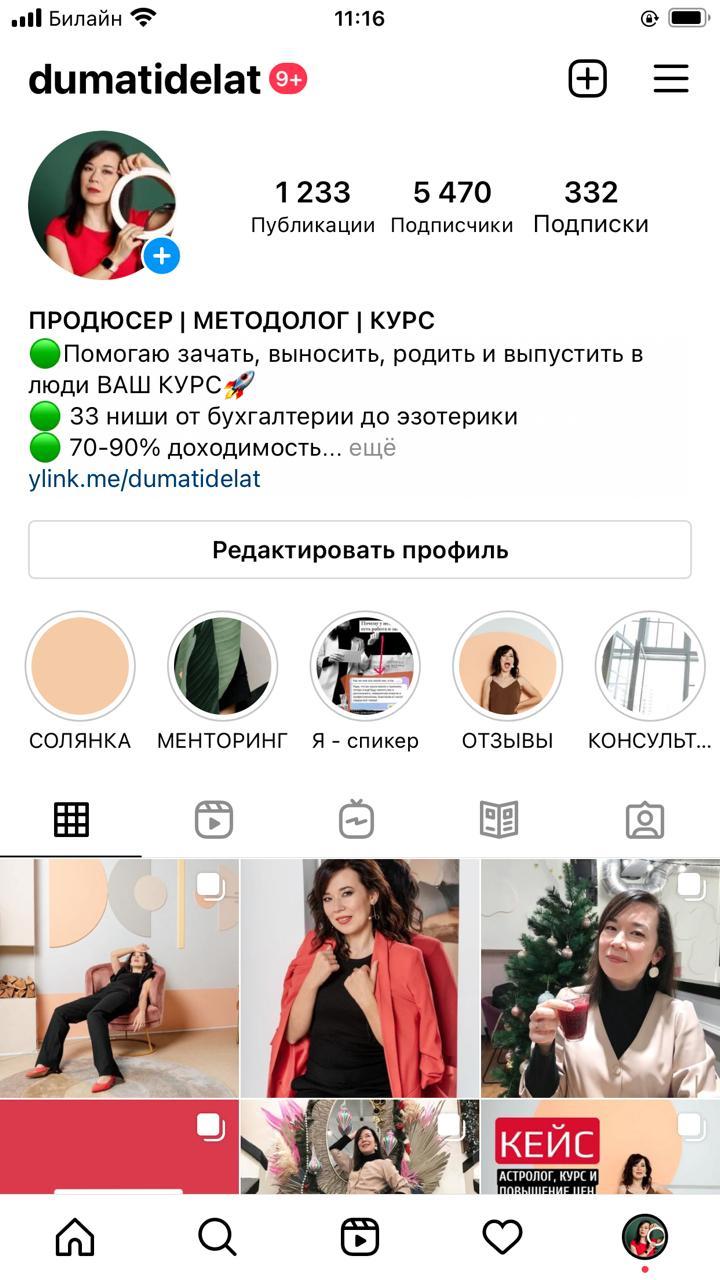The width and height of the screenshot is (720, 1280).
Task: Open activity heart in bottom bar
Action: coord(502,1238)
